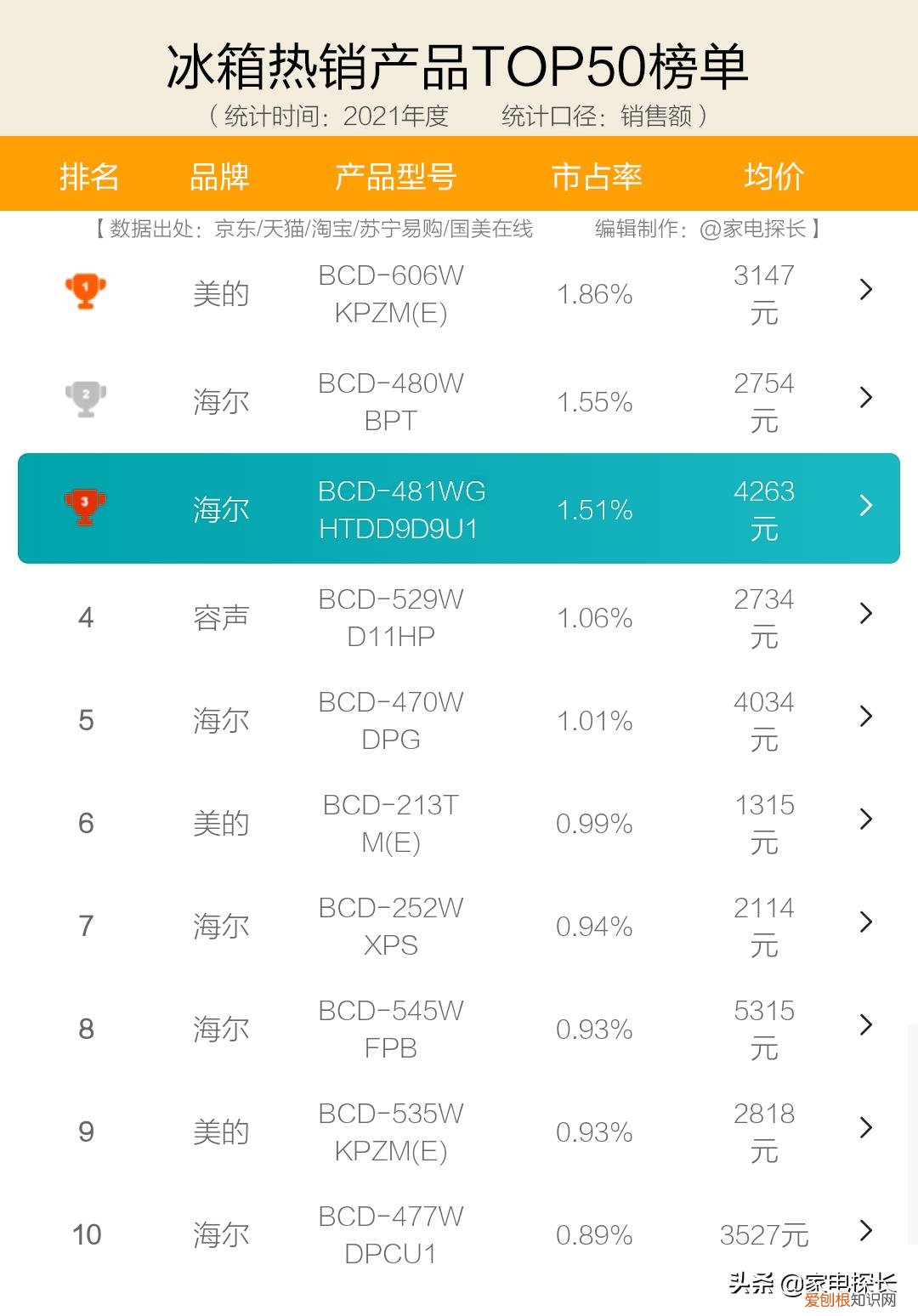Click the arrow beside BCD-213T M(E)
The image size is (918, 1316).
pos(866,819)
